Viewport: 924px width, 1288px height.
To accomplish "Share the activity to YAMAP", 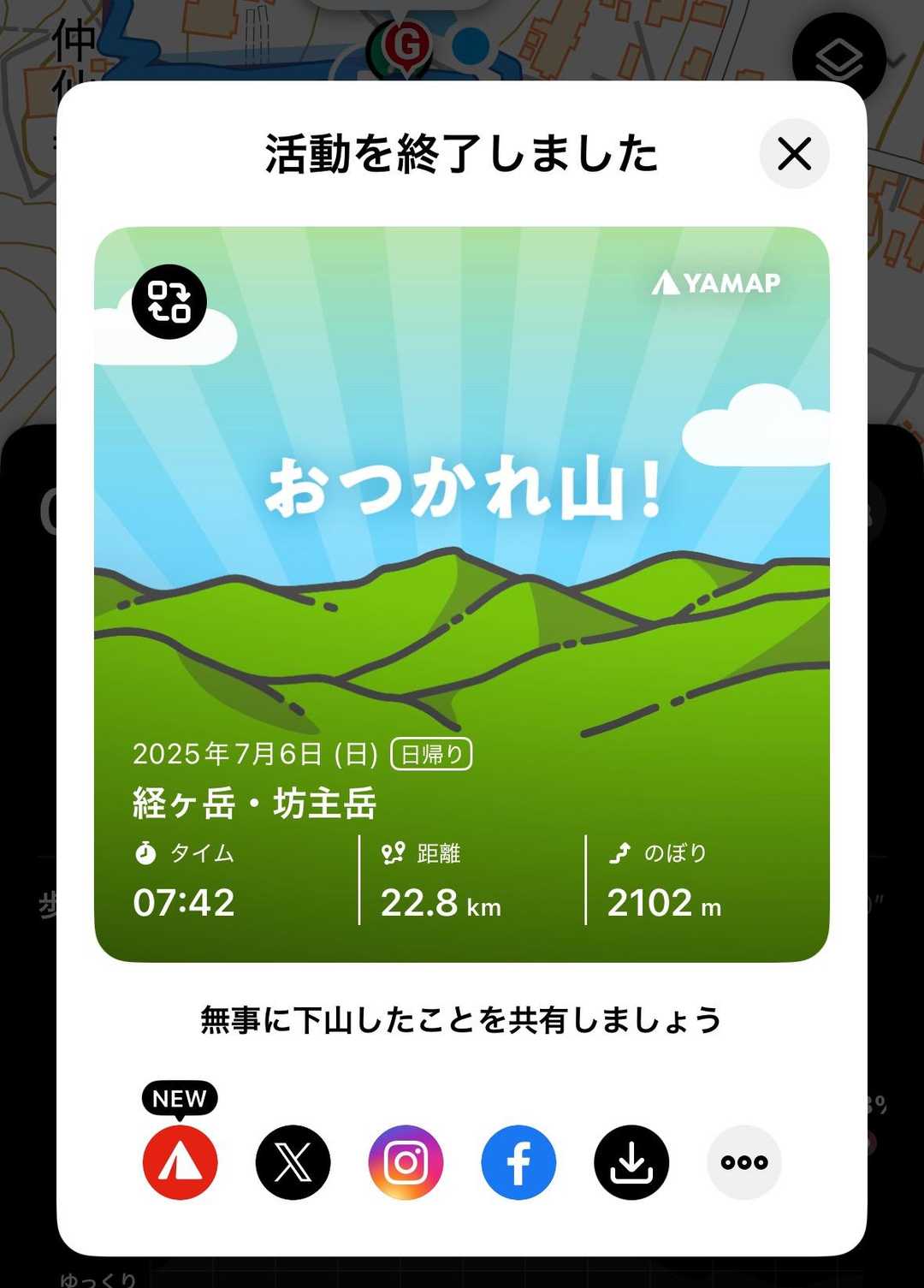I will coord(180,1161).
